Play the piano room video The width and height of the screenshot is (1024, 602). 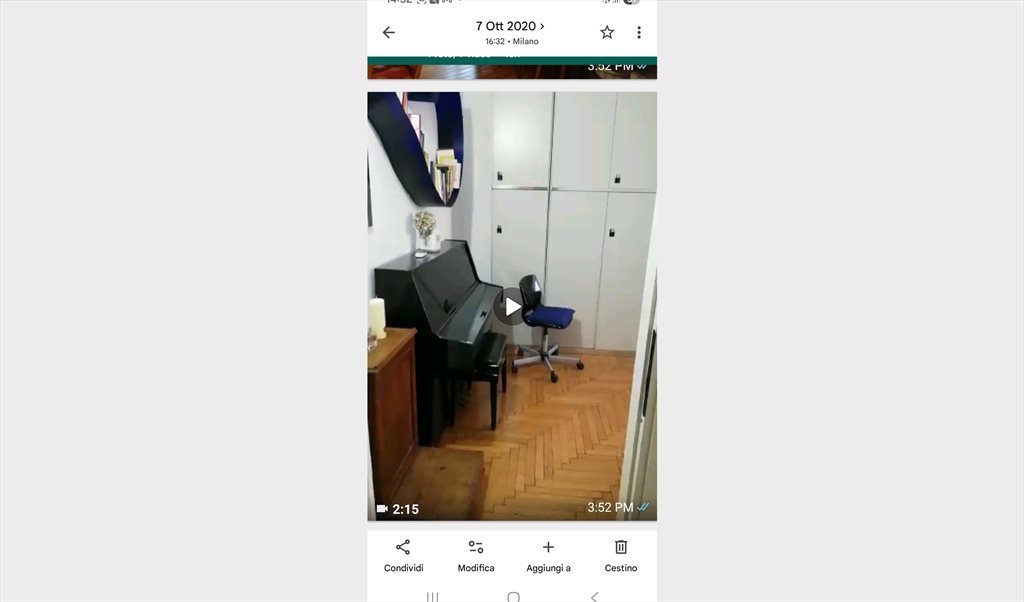click(x=512, y=307)
